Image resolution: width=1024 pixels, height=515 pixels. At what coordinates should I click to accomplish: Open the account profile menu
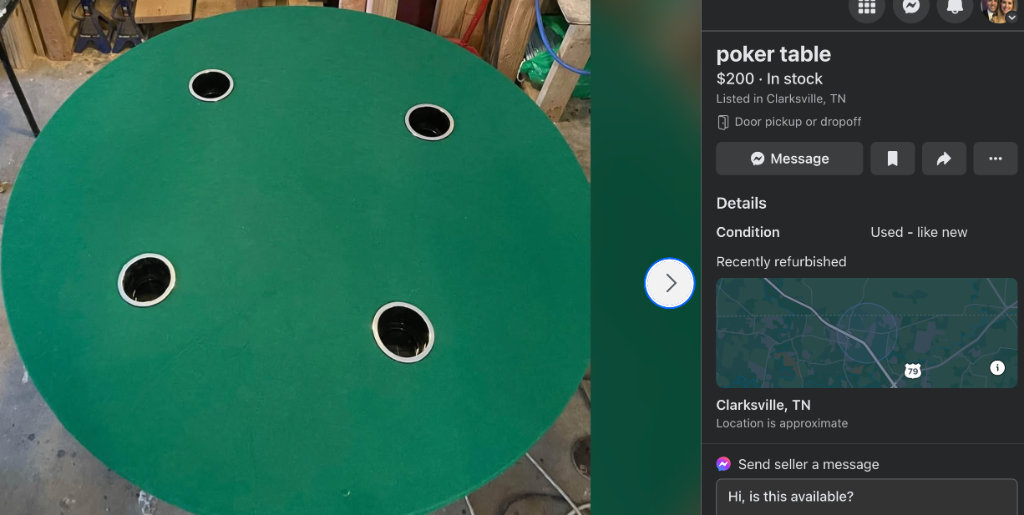999,8
